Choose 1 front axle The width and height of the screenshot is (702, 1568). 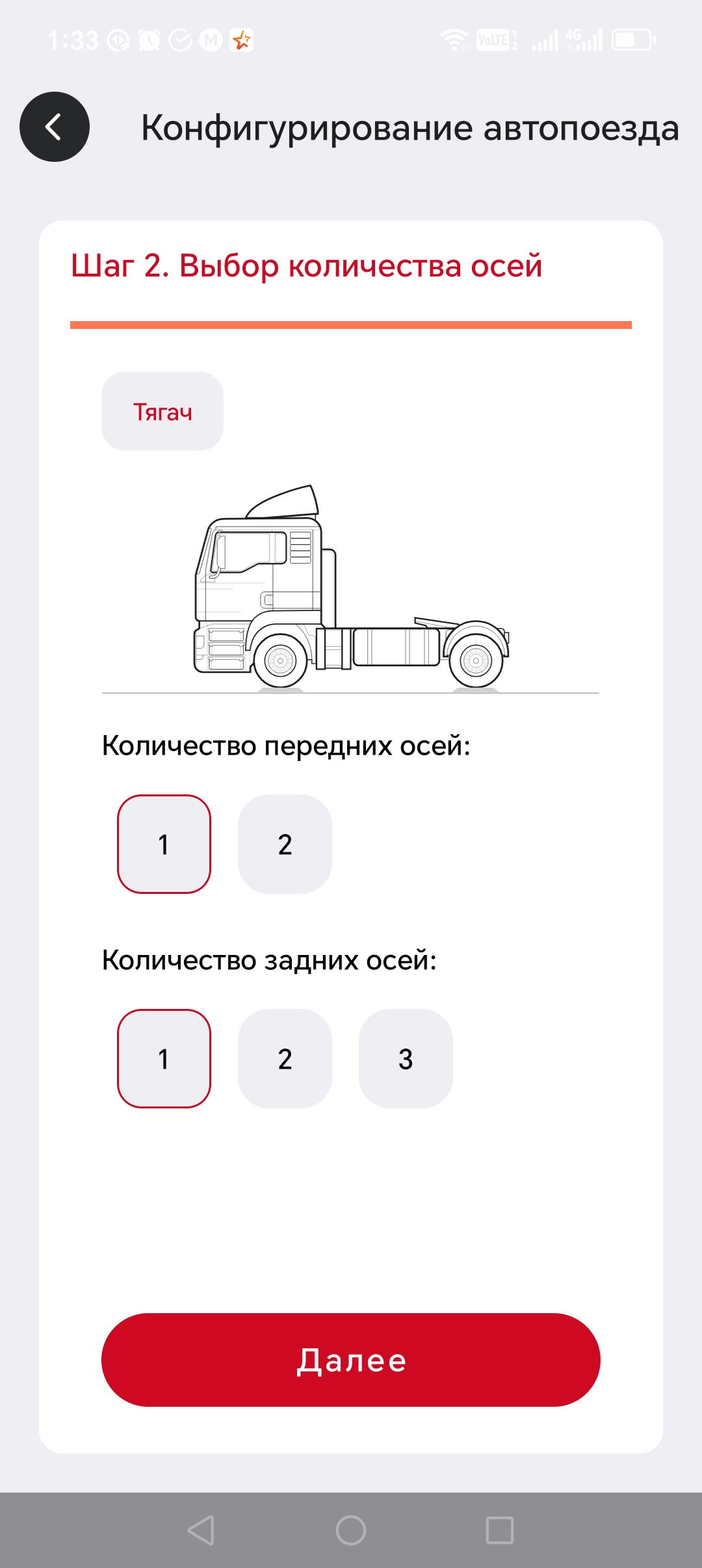point(164,844)
